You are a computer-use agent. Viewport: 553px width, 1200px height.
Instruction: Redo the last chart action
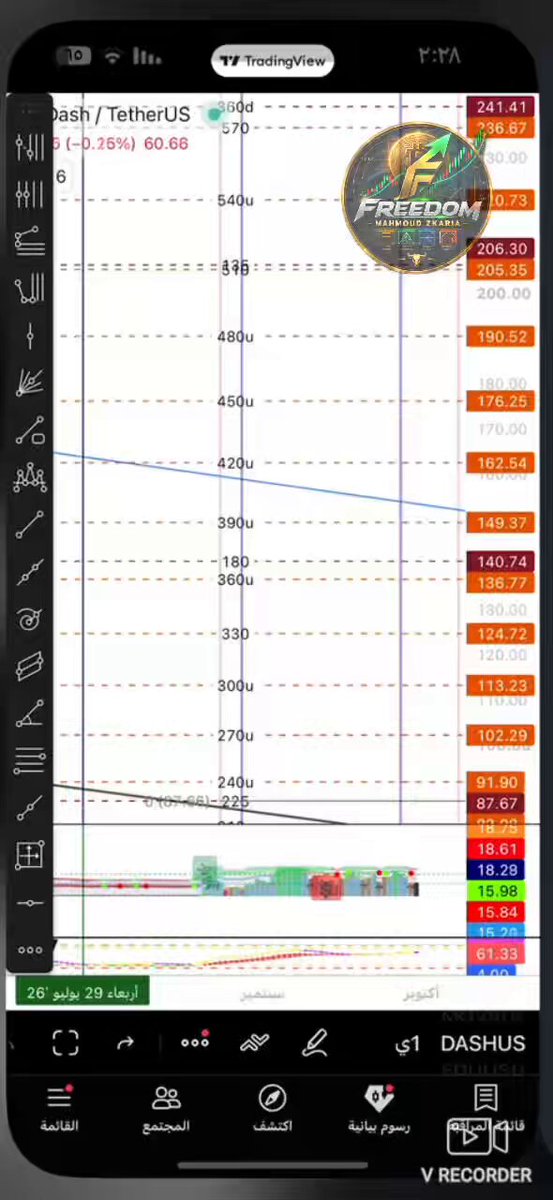click(x=125, y=1044)
